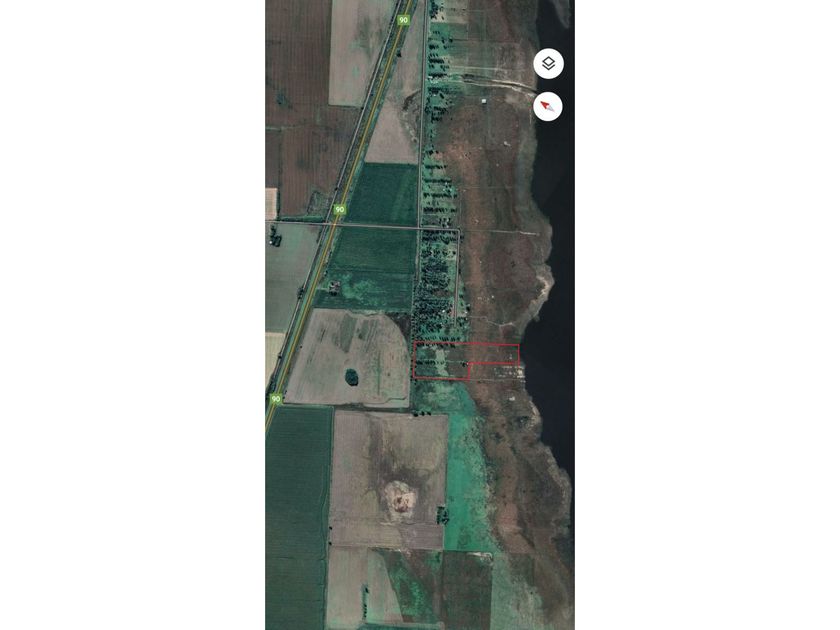Tap the compass to reset orientation
The image size is (840, 630).
(x=548, y=107)
